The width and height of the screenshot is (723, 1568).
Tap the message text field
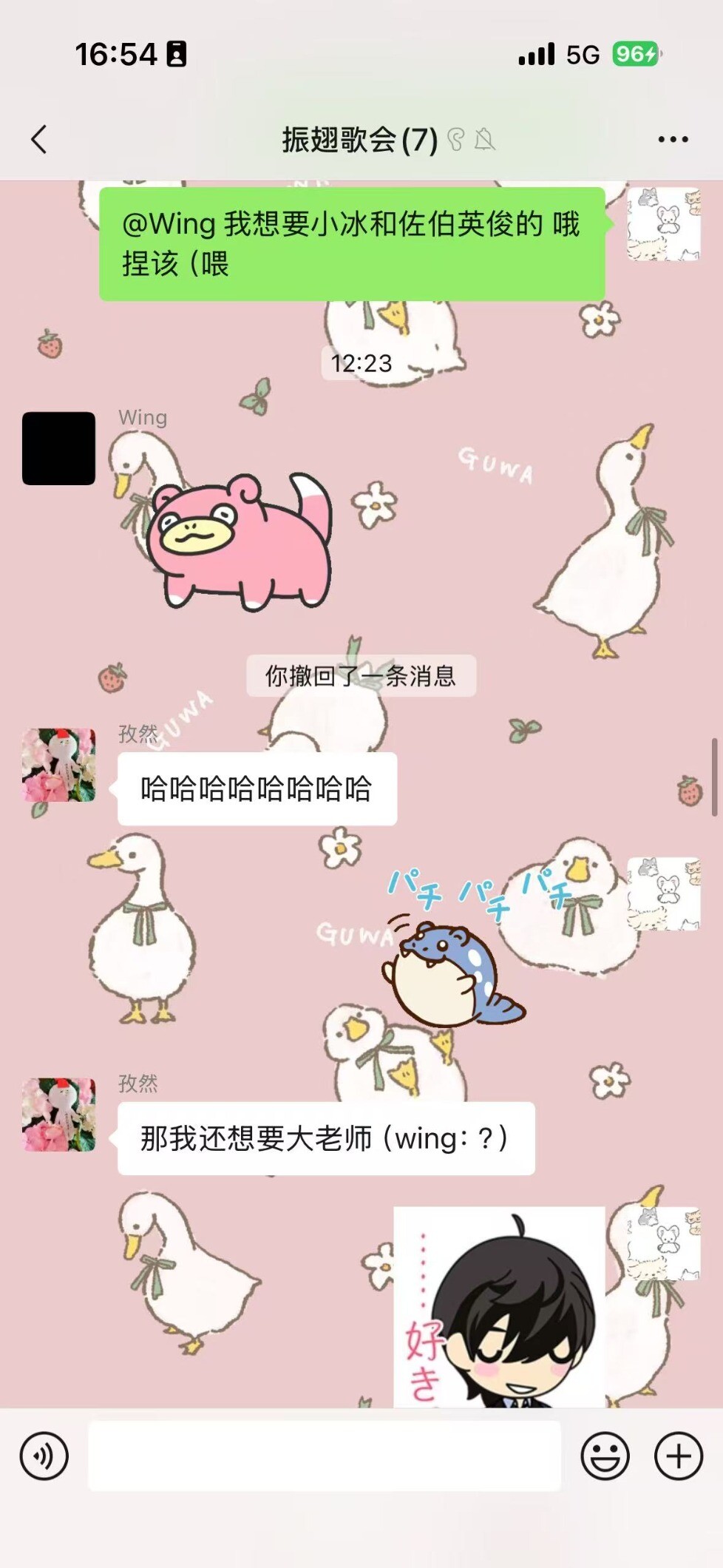pos(325,1456)
